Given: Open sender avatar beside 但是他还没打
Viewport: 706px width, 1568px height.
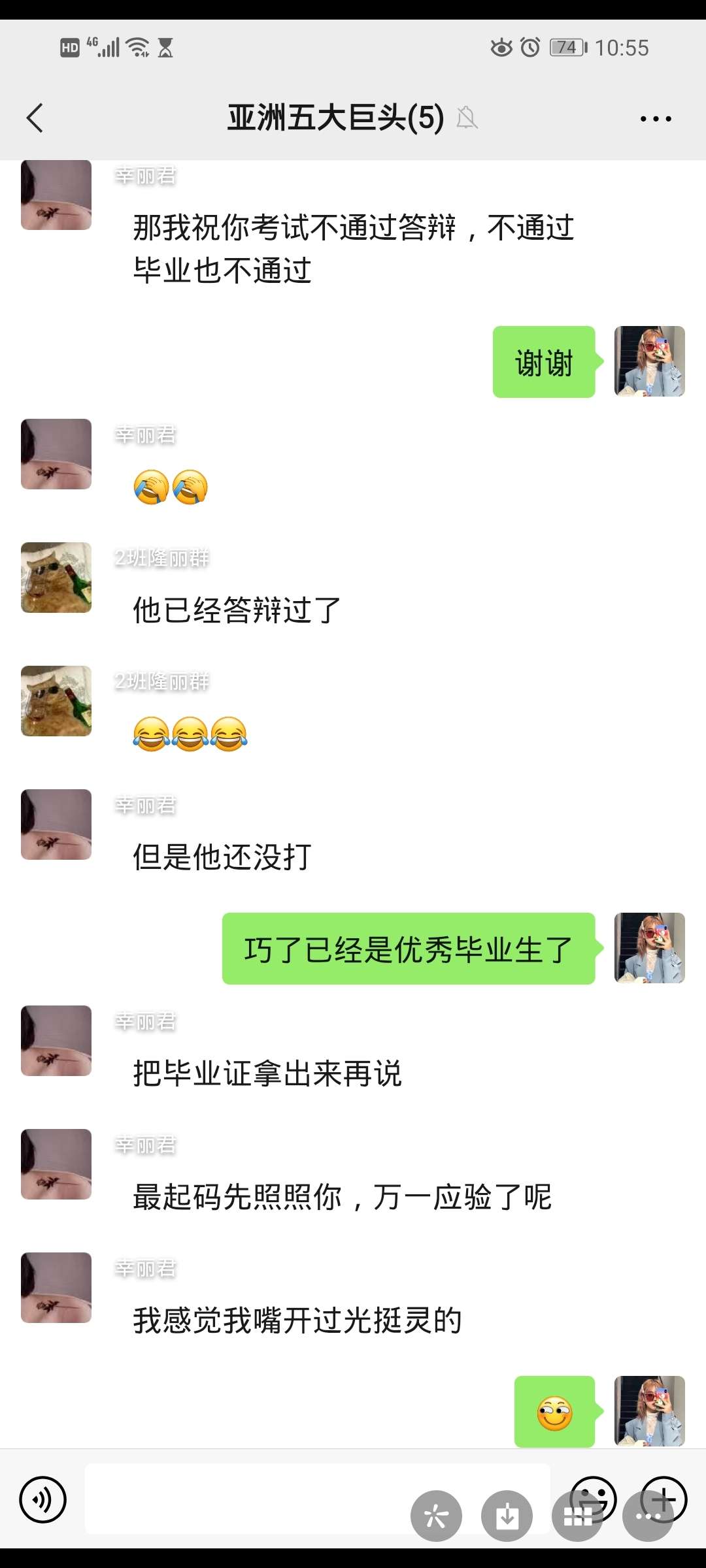Looking at the screenshot, I should tap(56, 825).
